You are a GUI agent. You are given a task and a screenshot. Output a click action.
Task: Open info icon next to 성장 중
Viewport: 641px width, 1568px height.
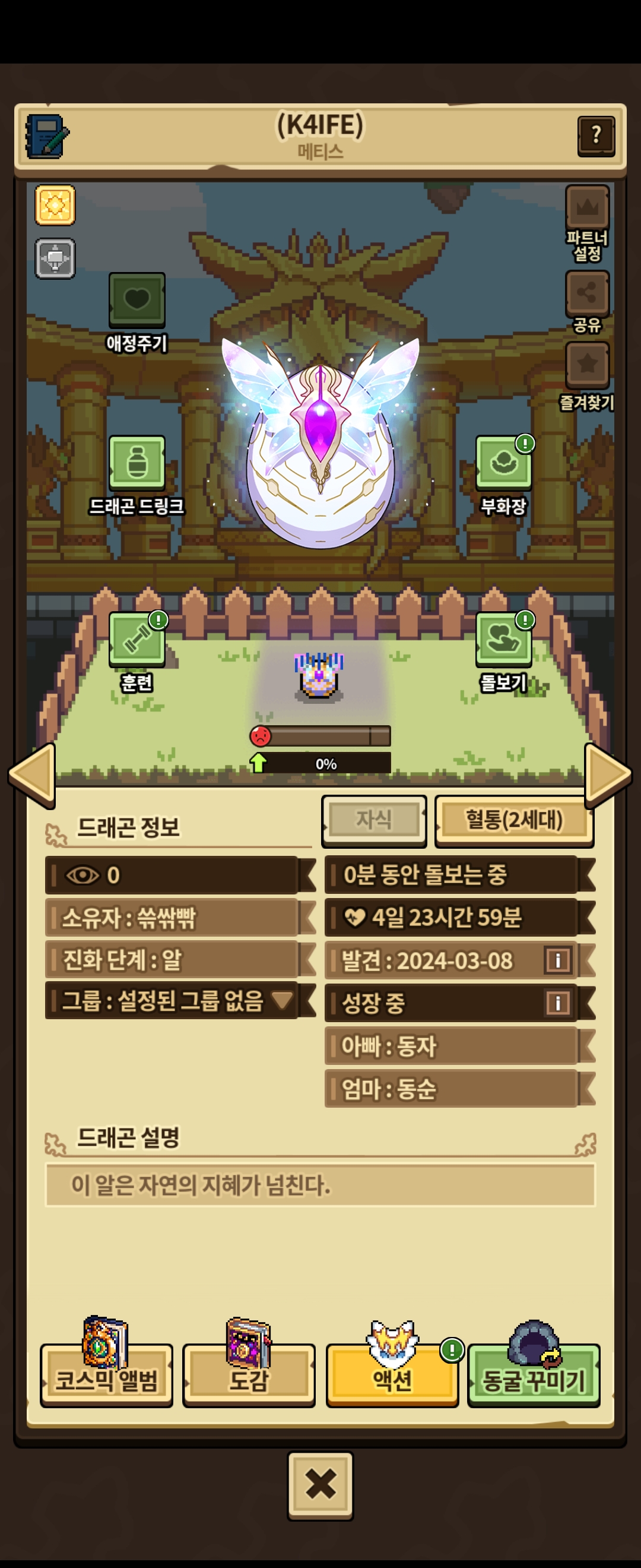(558, 1003)
